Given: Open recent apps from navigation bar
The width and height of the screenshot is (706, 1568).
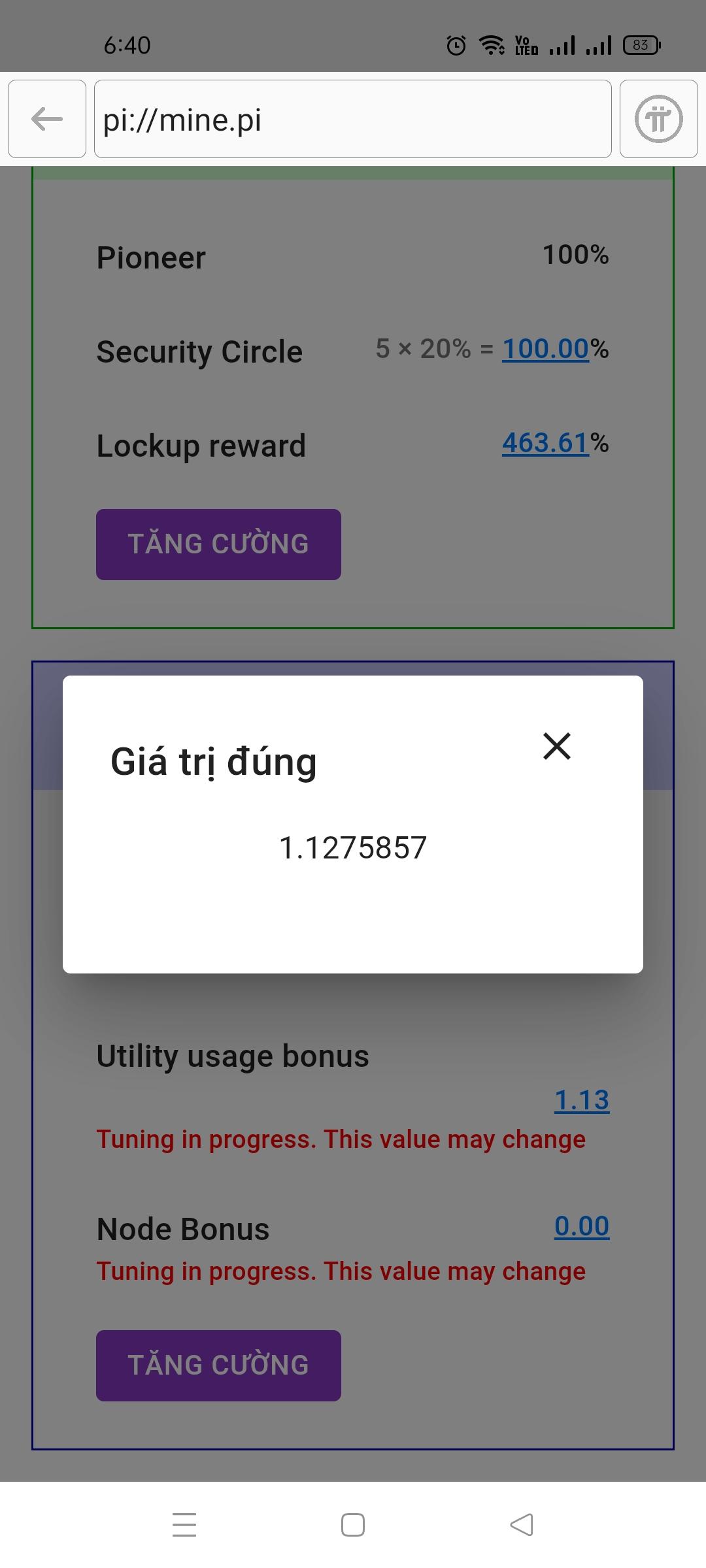Looking at the screenshot, I should click(184, 1525).
